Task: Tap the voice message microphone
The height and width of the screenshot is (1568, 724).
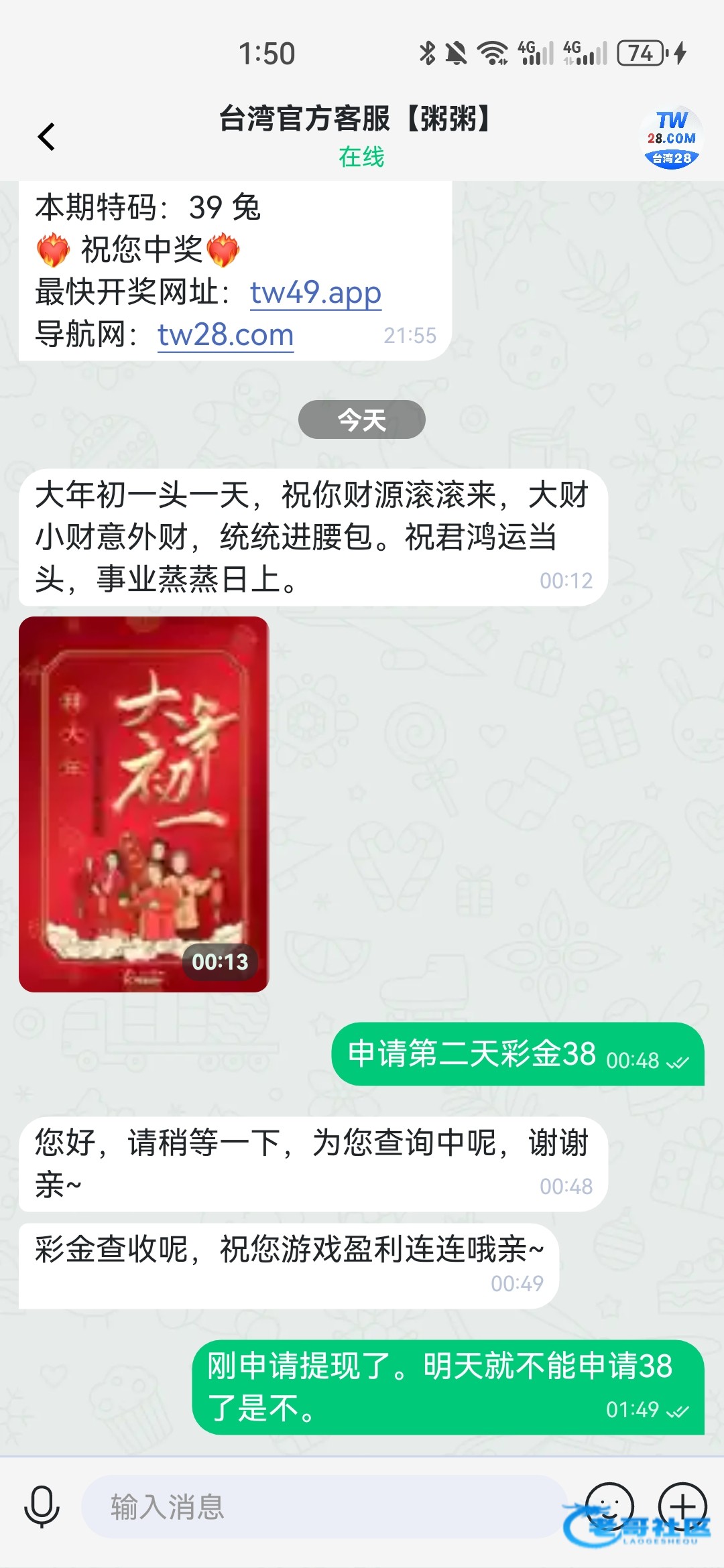Action: [x=42, y=1506]
